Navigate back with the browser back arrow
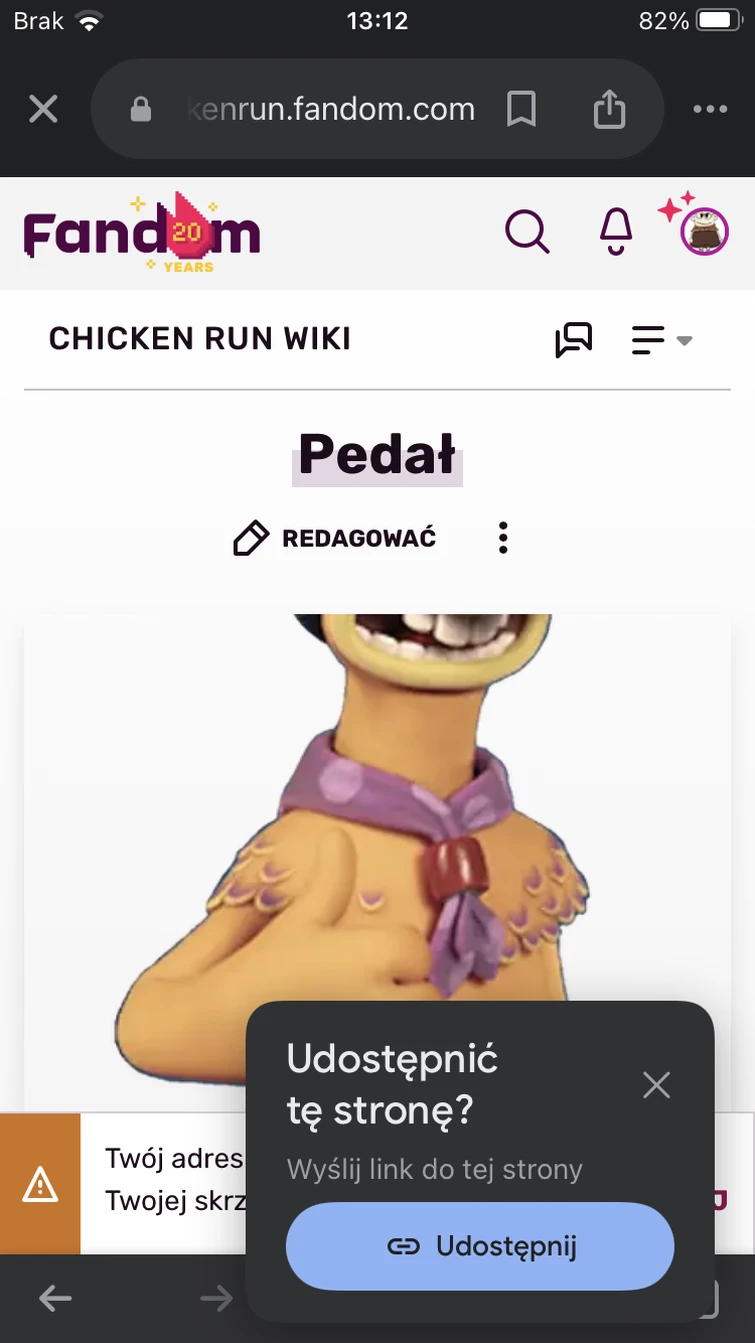Screen dimensions: 755x1343 tap(55, 1298)
